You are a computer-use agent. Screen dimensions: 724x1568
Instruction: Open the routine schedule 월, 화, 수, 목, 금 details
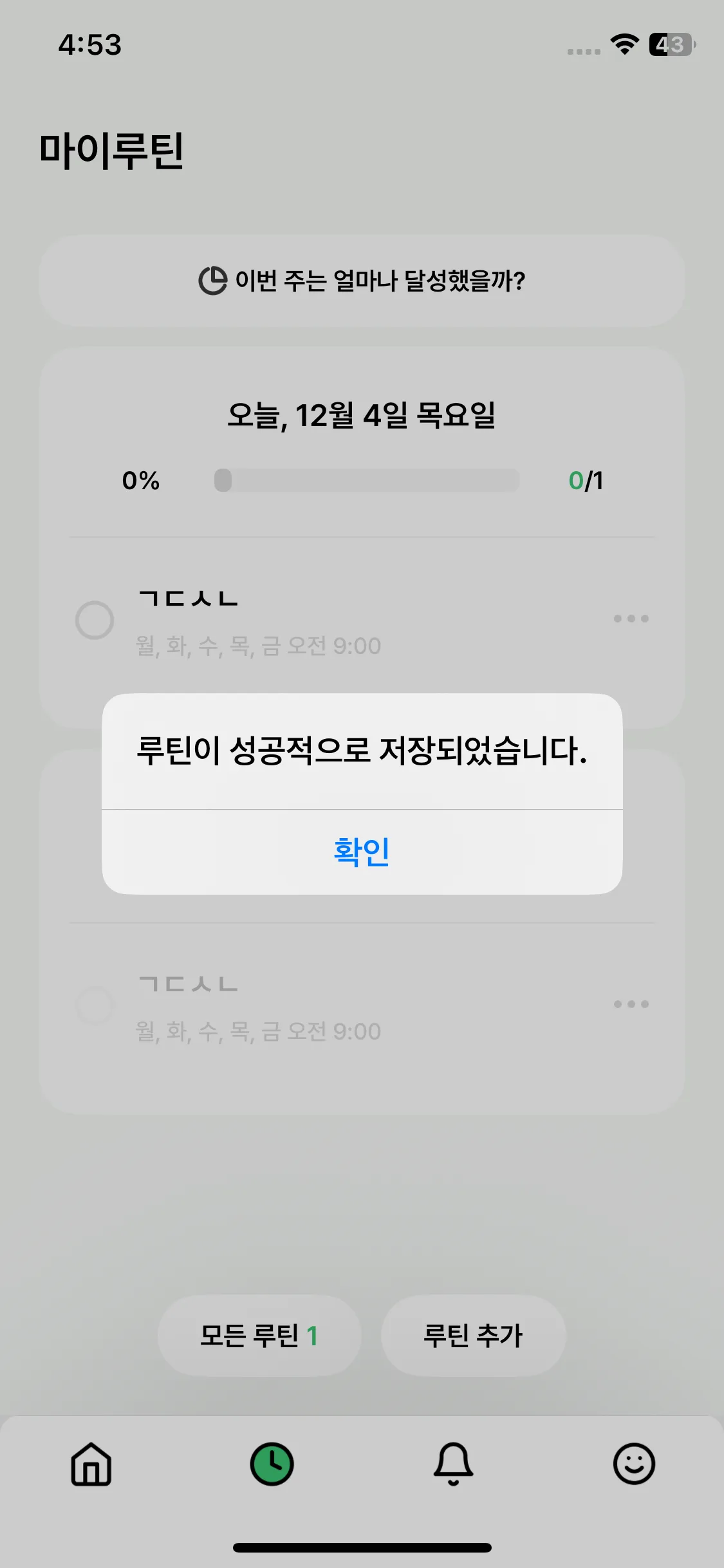click(x=260, y=644)
